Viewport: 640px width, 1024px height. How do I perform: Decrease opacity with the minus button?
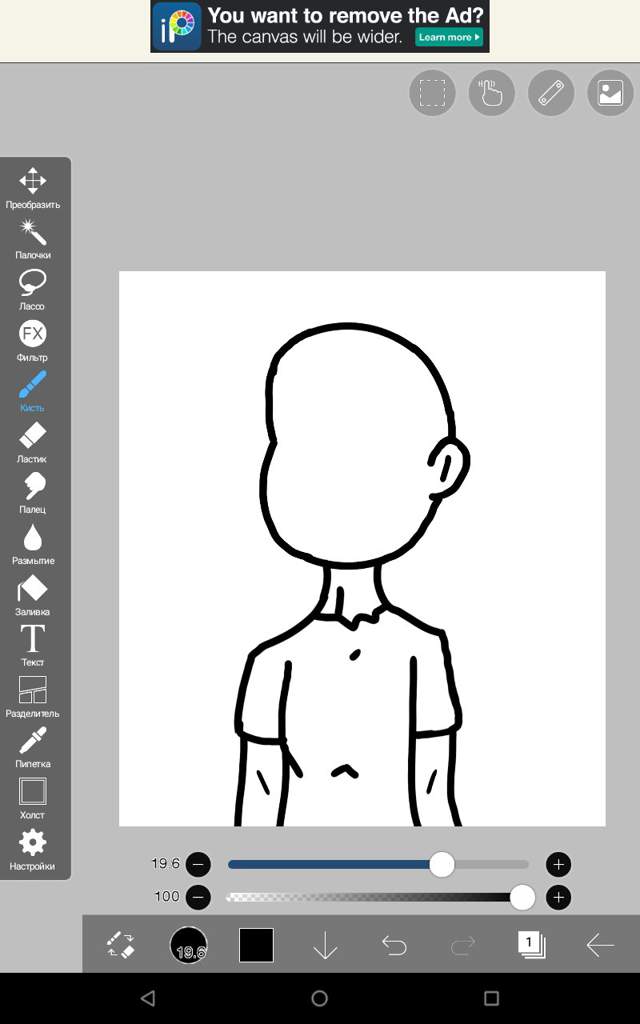[198, 897]
